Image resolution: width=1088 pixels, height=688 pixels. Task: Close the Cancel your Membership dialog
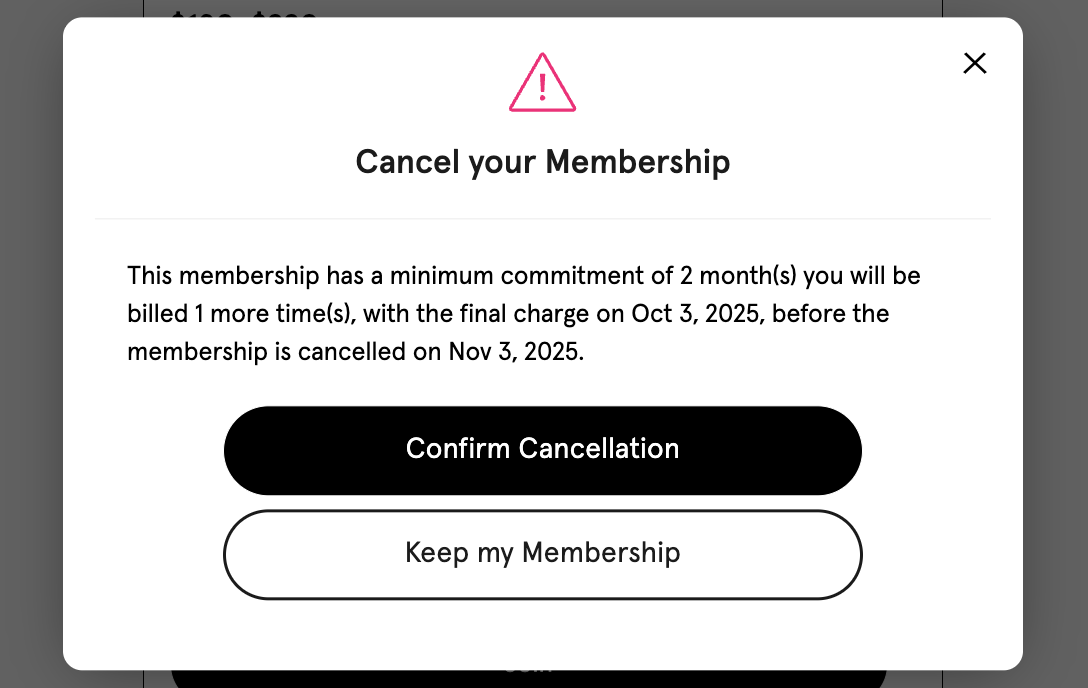(974, 64)
